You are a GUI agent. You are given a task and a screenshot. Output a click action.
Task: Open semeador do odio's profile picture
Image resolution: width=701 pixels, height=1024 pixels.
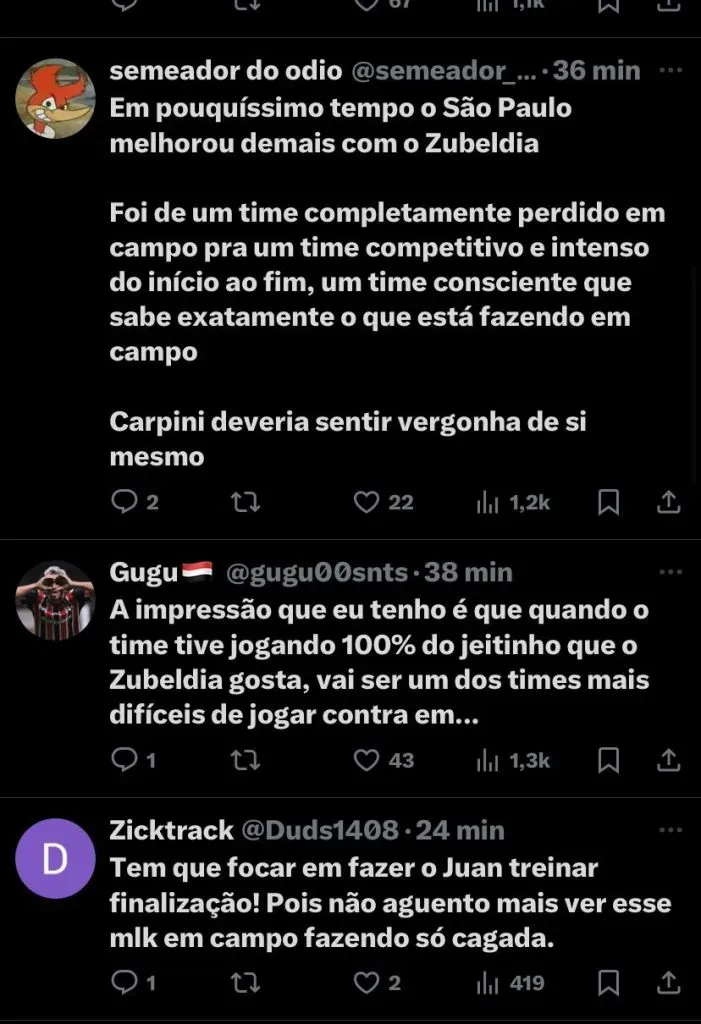pos(56,98)
